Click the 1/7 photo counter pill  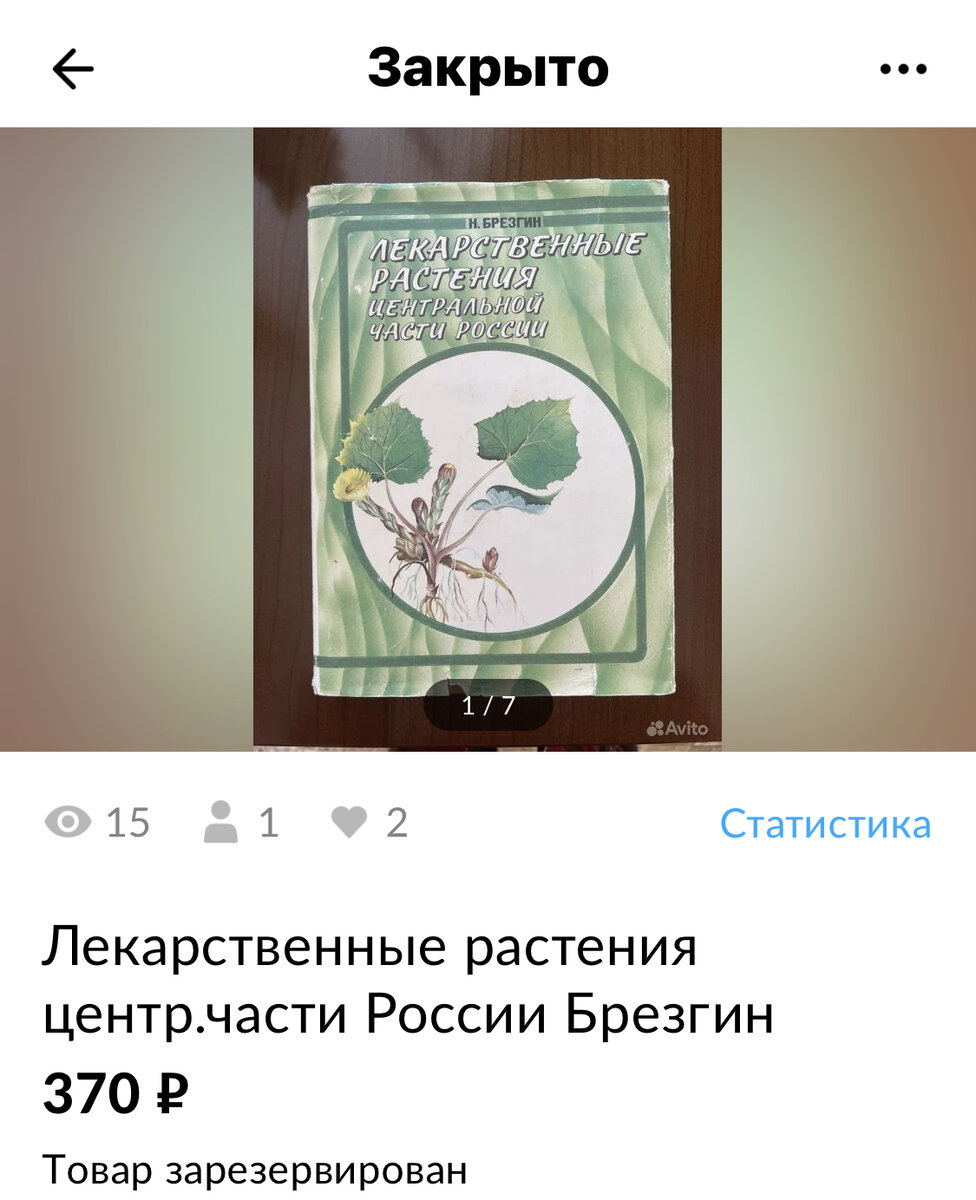487,702
